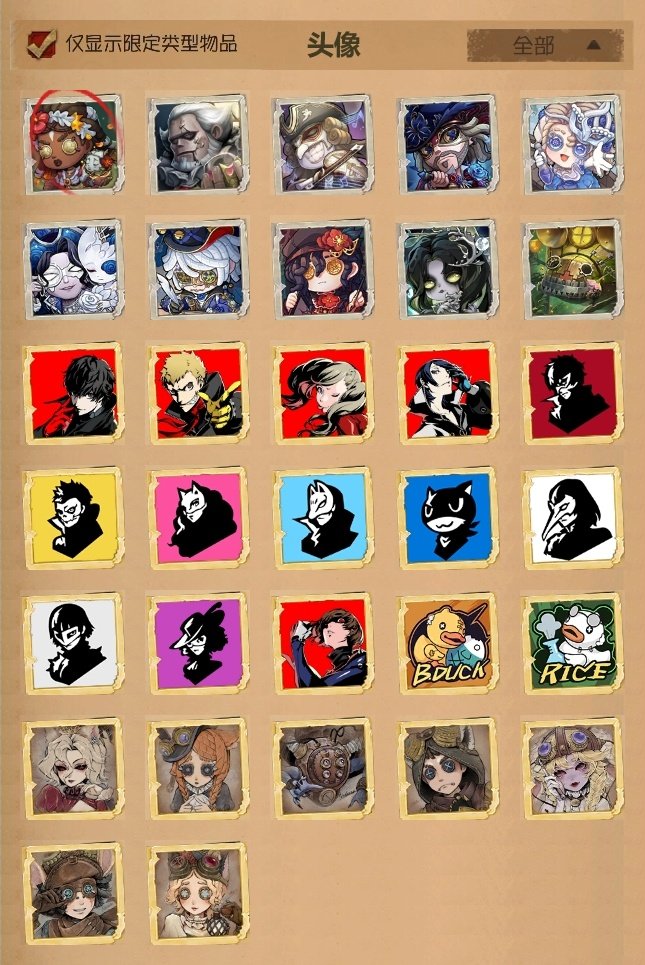Pick the fox mask on light-blue avatar
The image size is (645, 965).
coord(322,519)
